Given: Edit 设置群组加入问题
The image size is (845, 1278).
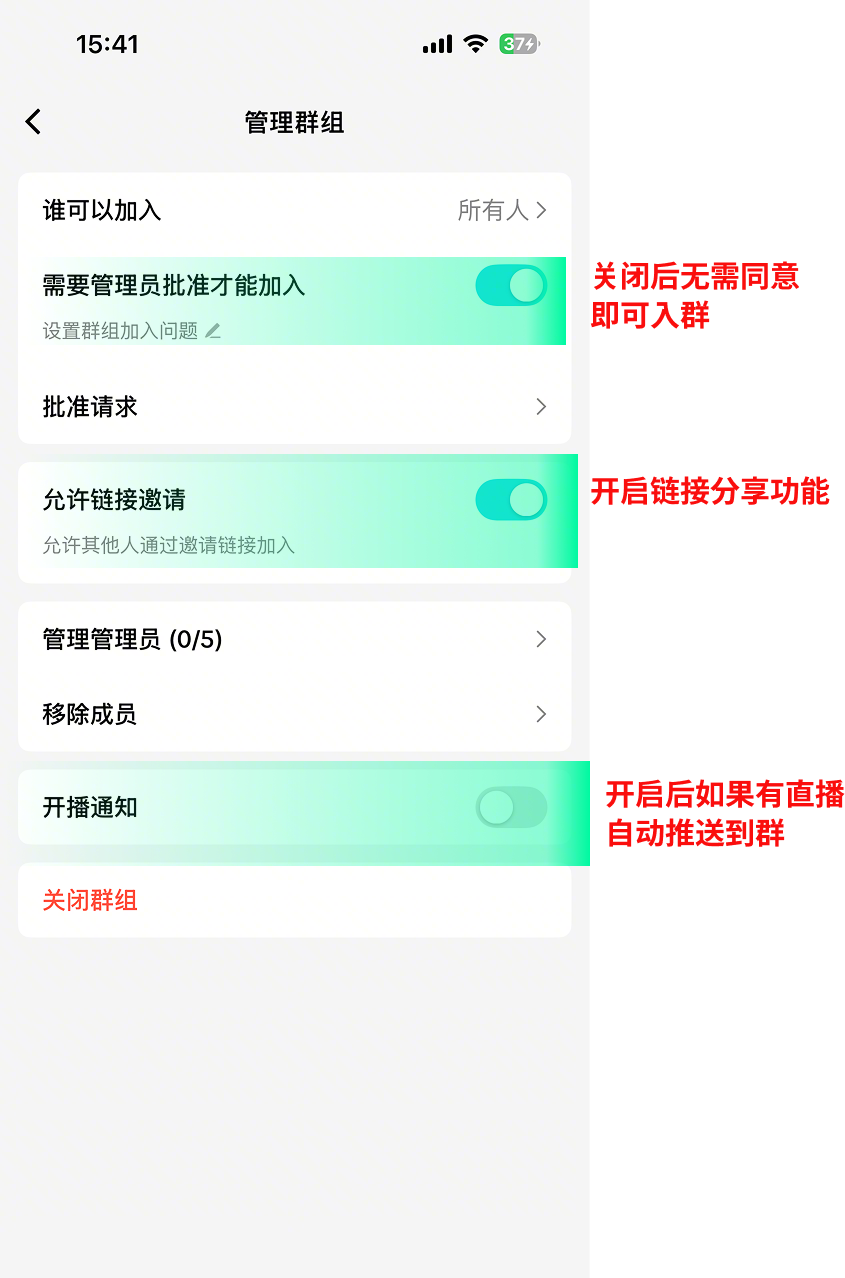Looking at the screenshot, I should pyautogui.click(x=131, y=331).
